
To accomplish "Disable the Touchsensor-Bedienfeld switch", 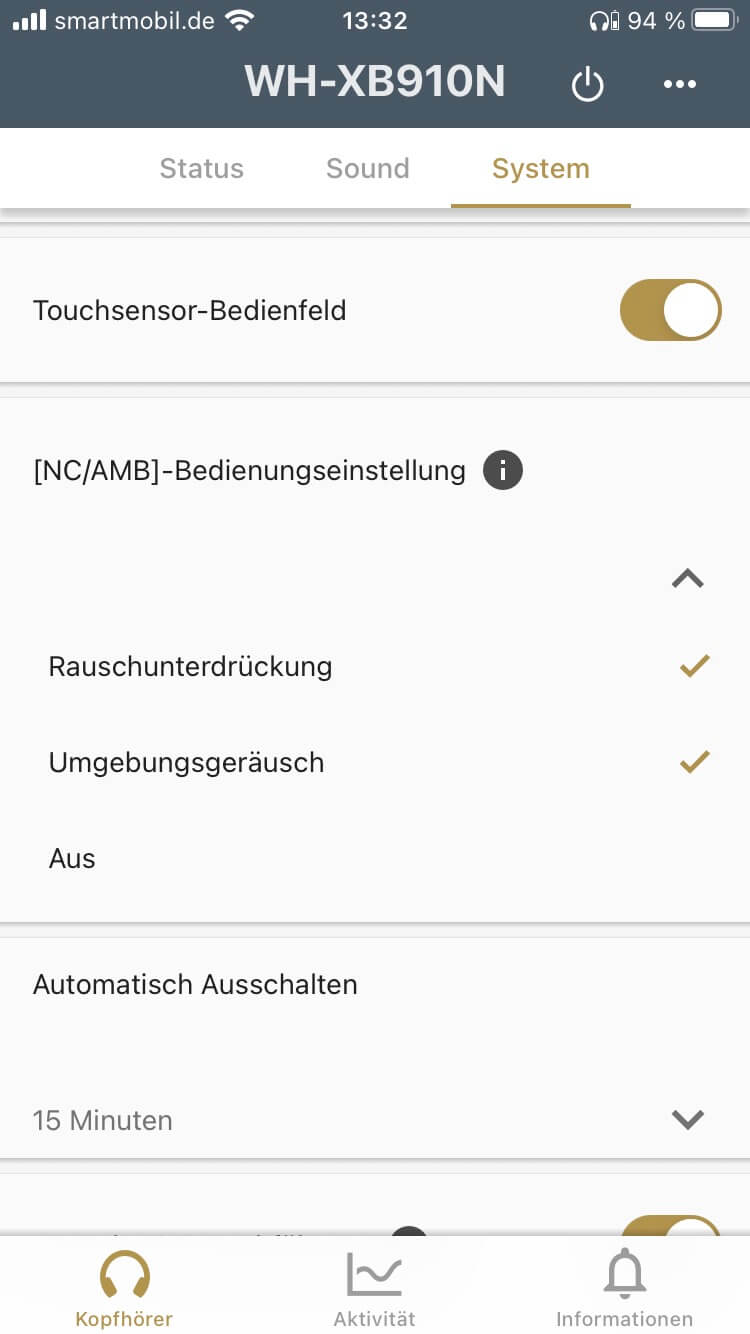I will pos(670,310).
